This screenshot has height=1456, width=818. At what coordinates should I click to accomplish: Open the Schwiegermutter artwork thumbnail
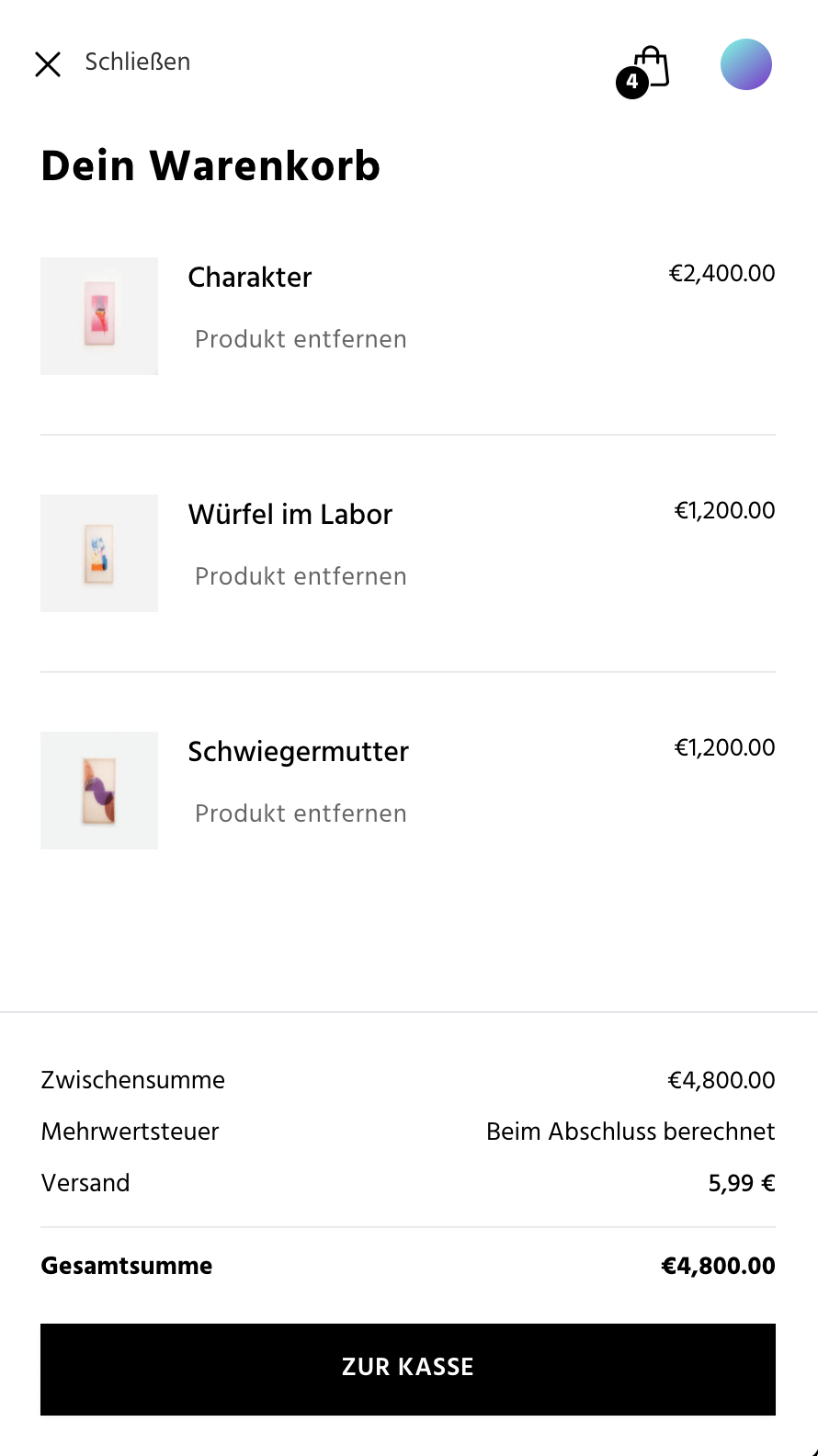(x=99, y=791)
